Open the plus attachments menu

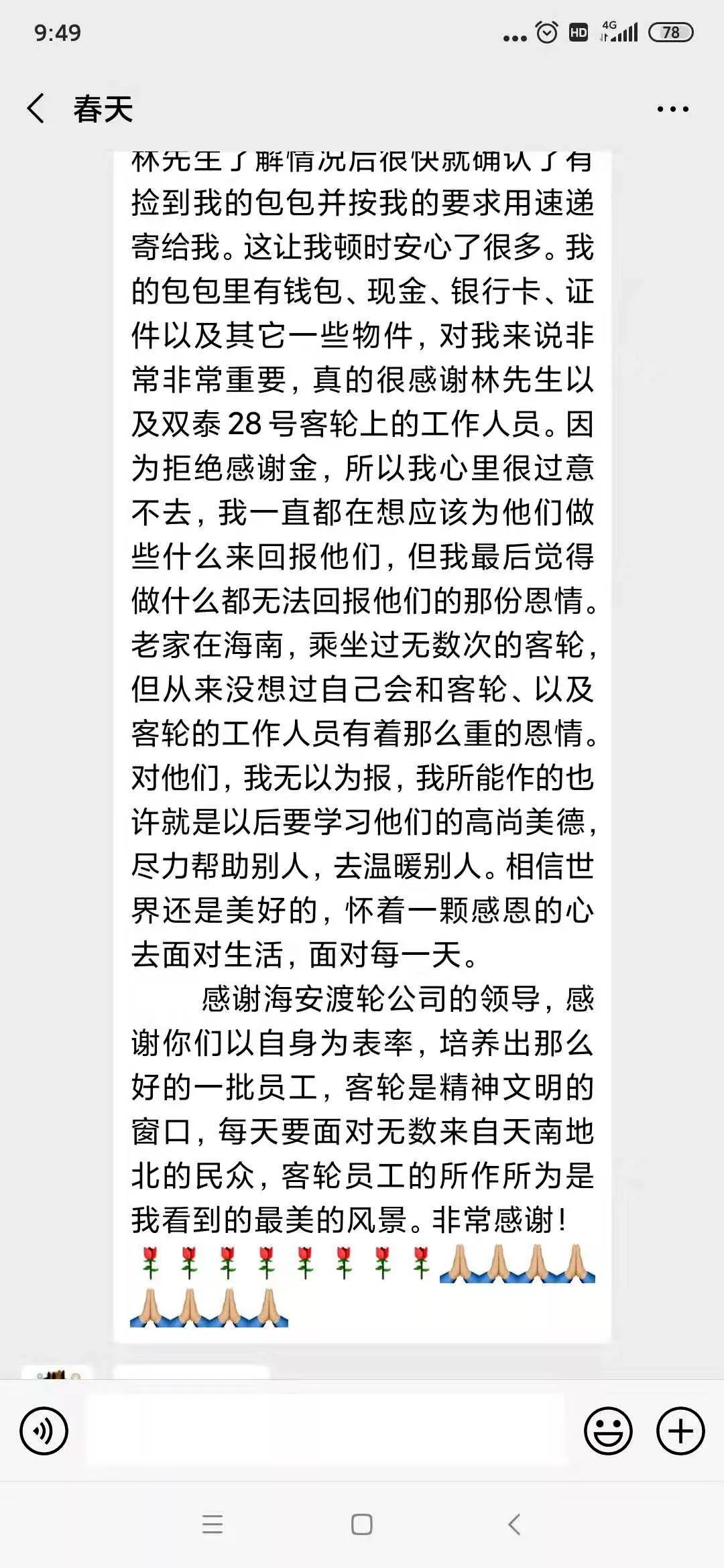coord(680,1431)
